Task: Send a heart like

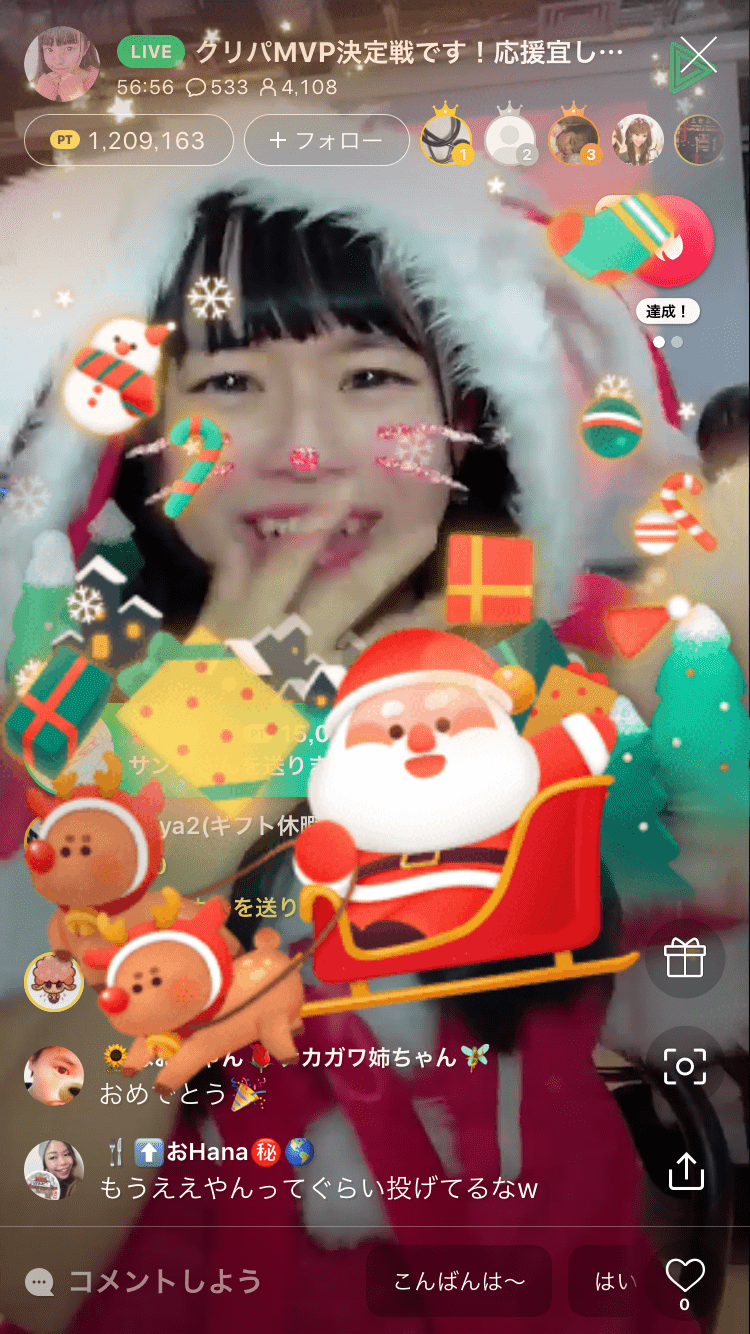Action: (x=685, y=1276)
